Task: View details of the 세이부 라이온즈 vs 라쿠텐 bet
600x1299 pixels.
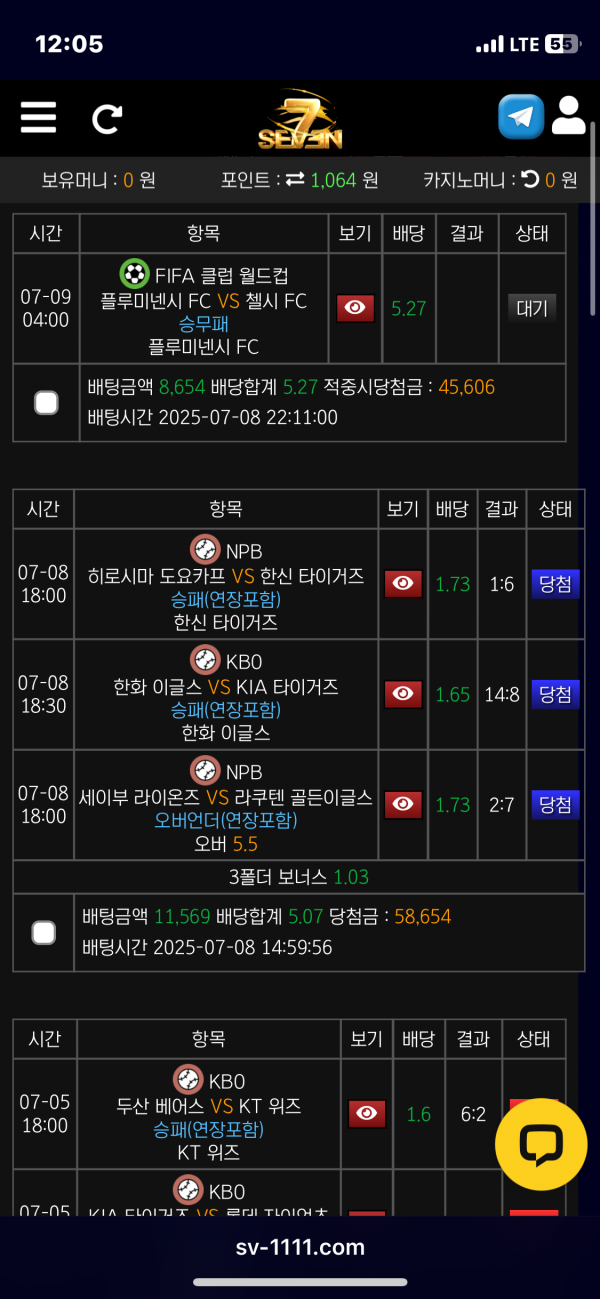Action: pos(403,804)
